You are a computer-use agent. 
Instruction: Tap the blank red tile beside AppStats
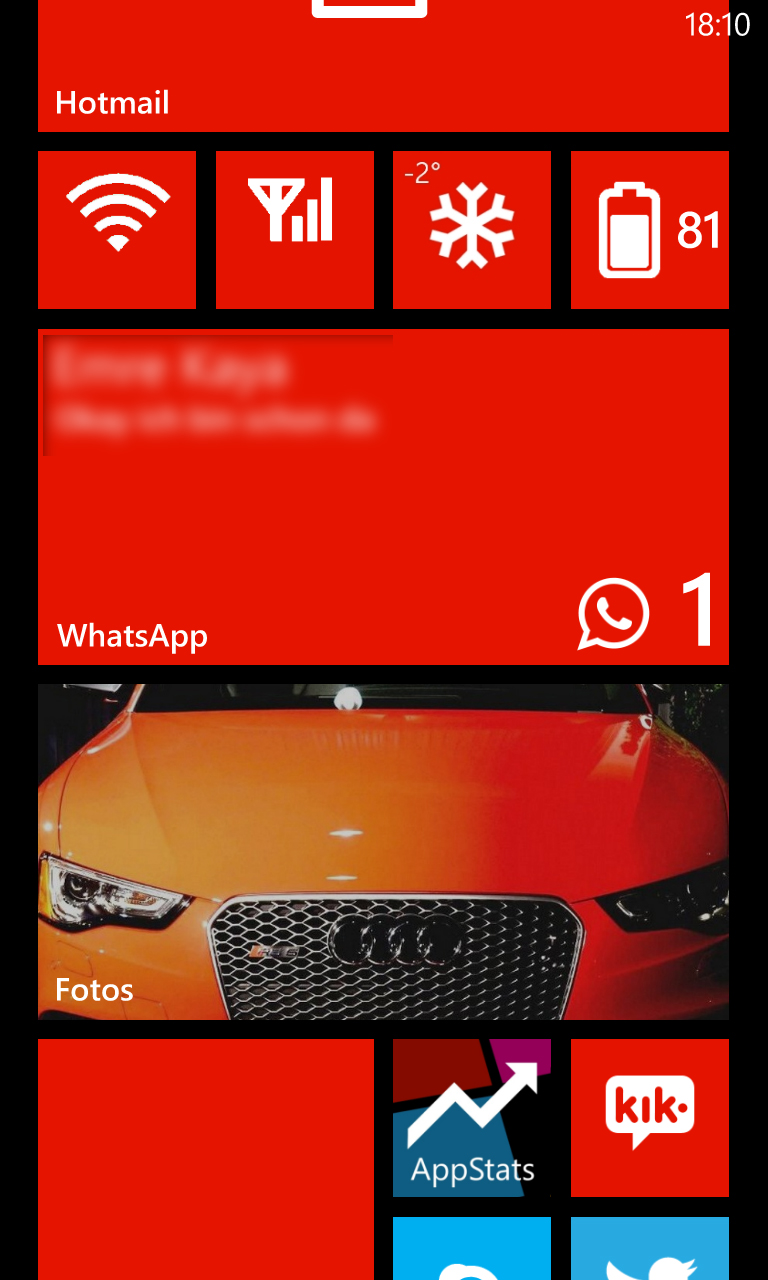tap(206, 1160)
